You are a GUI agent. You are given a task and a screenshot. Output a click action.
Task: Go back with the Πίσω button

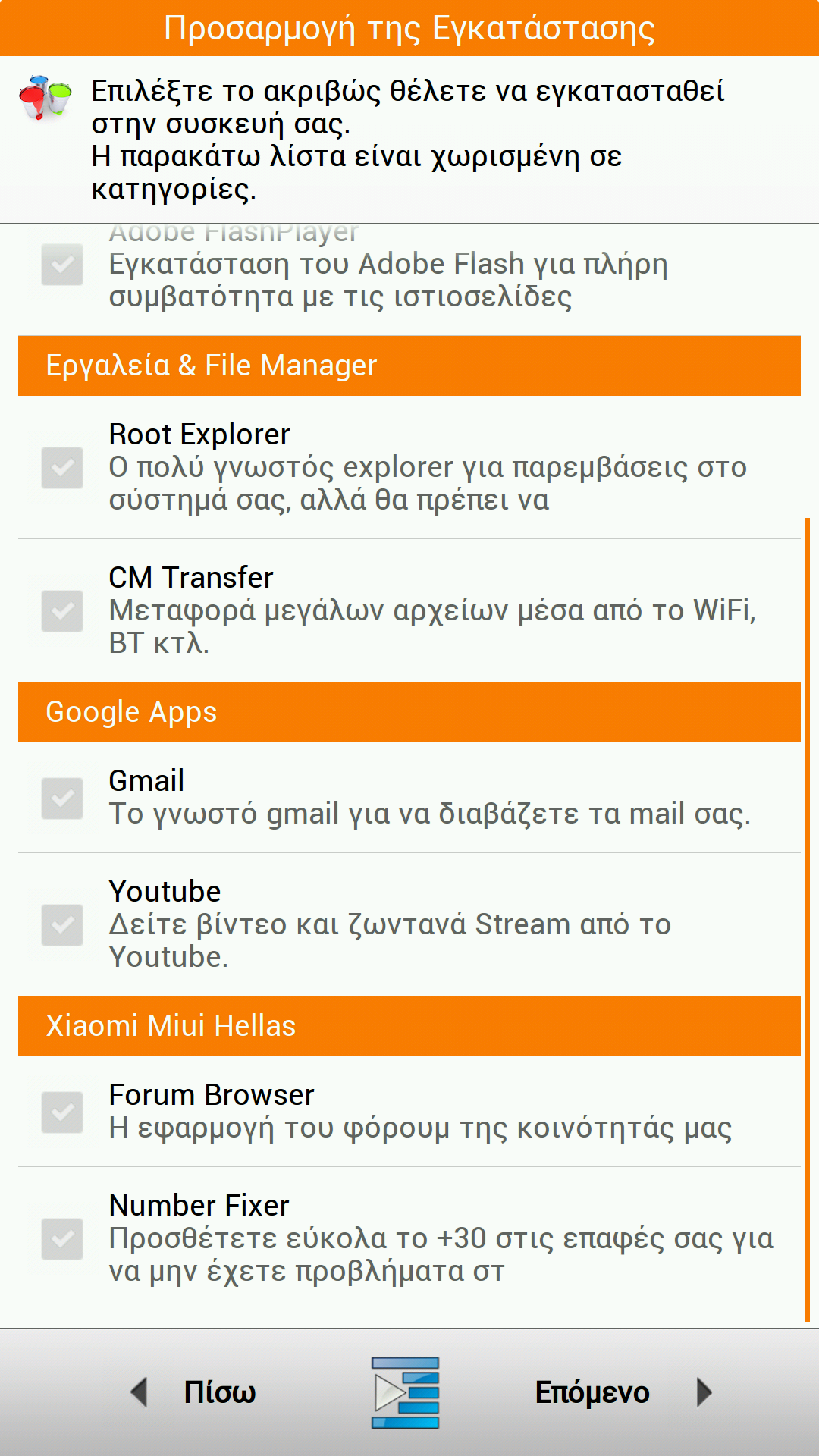click(193, 1392)
